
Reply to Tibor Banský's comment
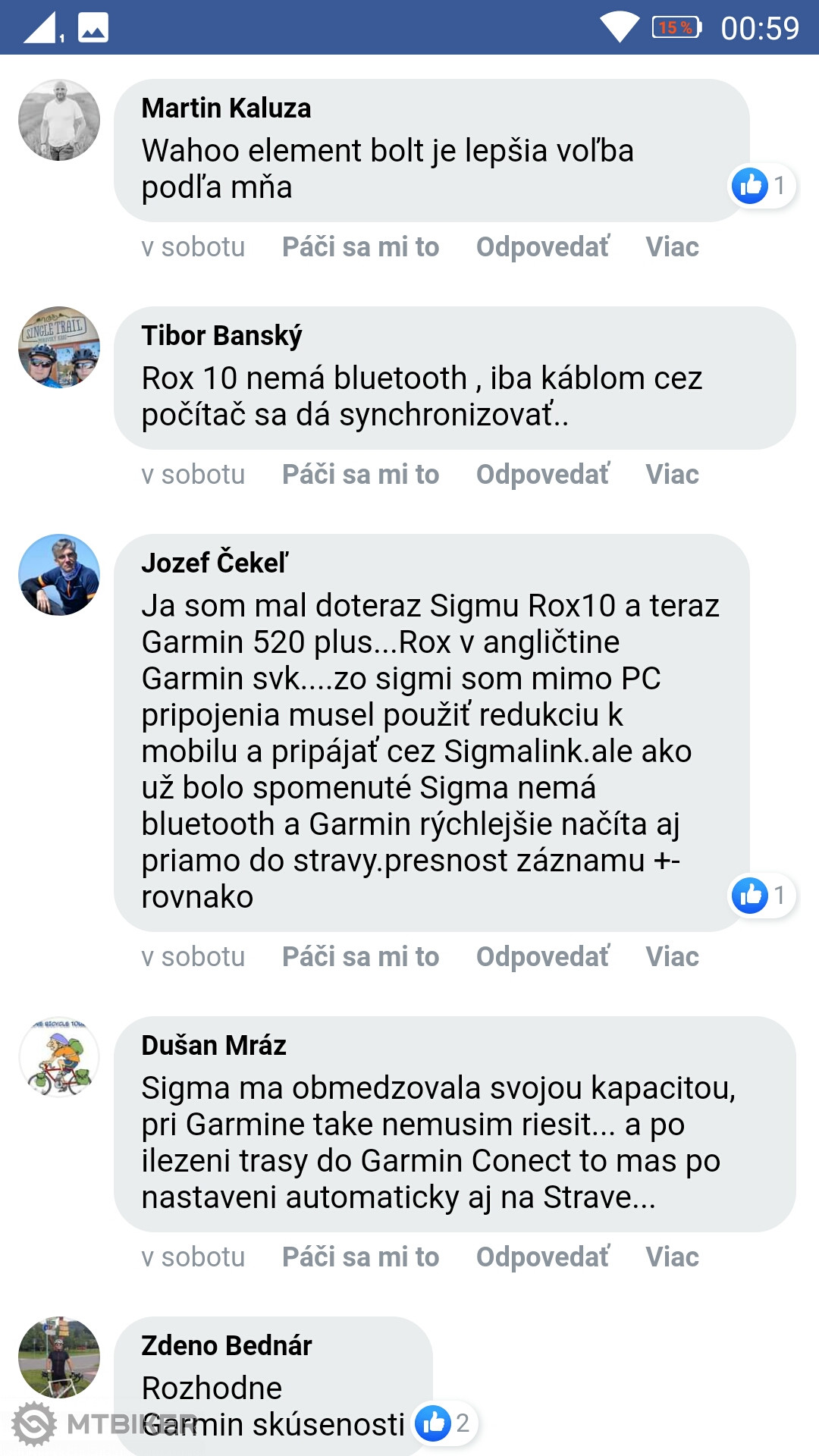(x=542, y=475)
